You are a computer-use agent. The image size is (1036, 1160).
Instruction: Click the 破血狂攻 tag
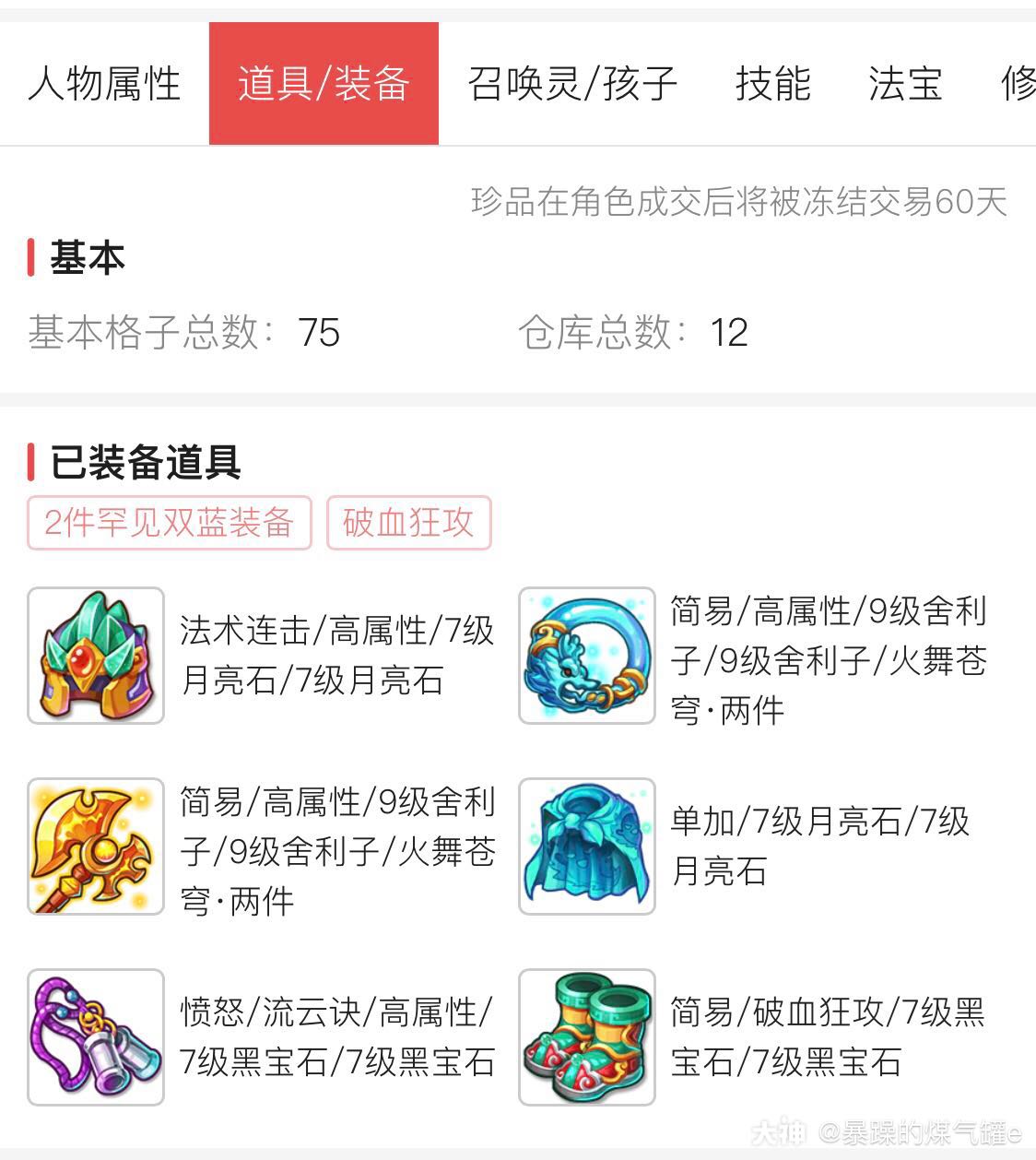click(409, 523)
